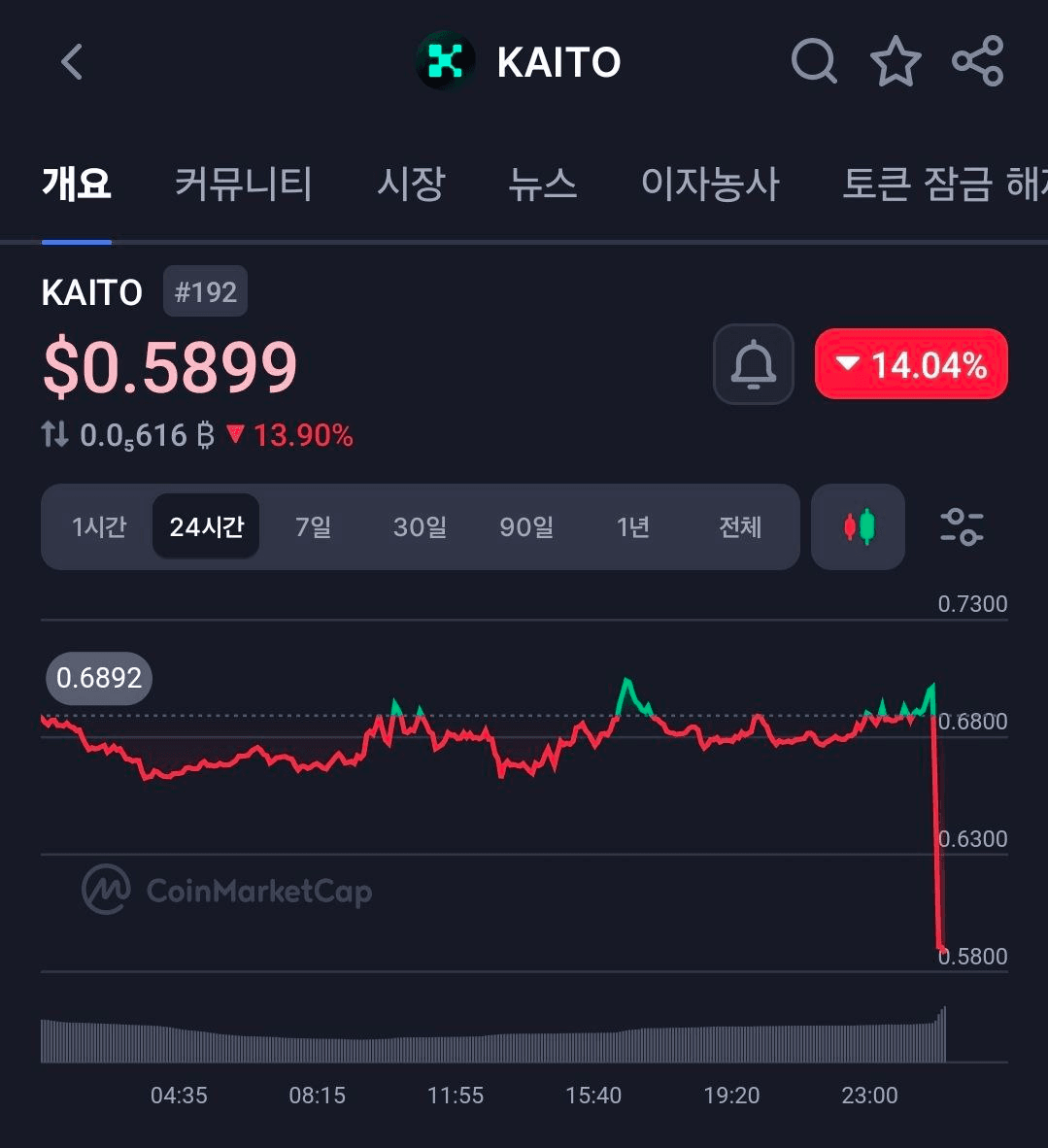1048x1148 pixels.
Task: Select the 90일 chart range
Action: pos(526,527)
